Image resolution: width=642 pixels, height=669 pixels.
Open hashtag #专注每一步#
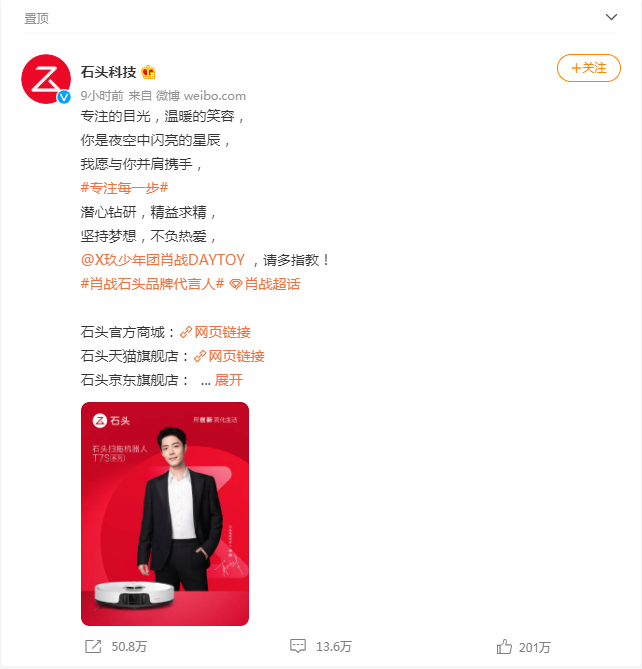click(123, 188)
